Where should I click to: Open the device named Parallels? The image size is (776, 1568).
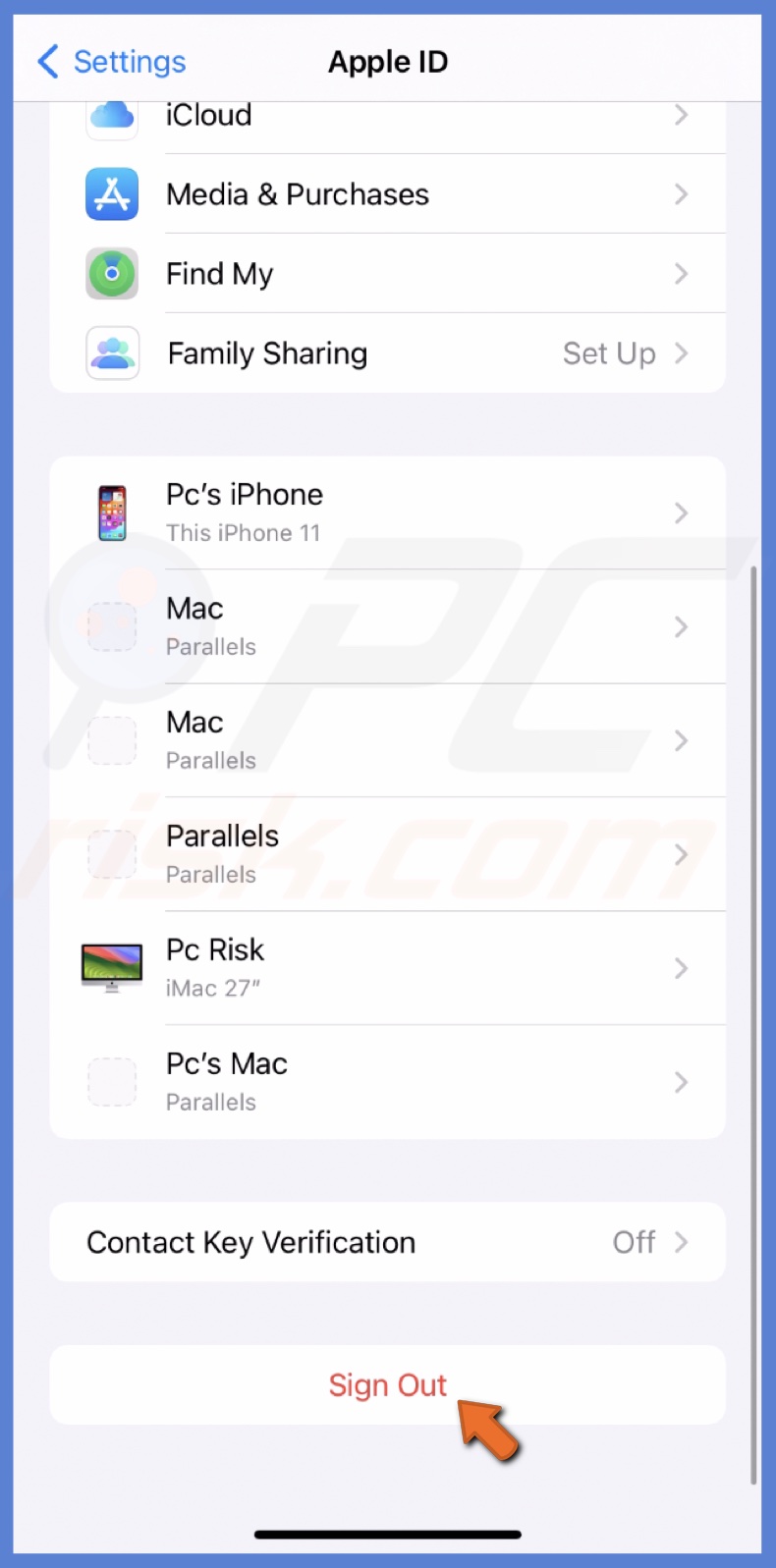[x=387, y=854]
